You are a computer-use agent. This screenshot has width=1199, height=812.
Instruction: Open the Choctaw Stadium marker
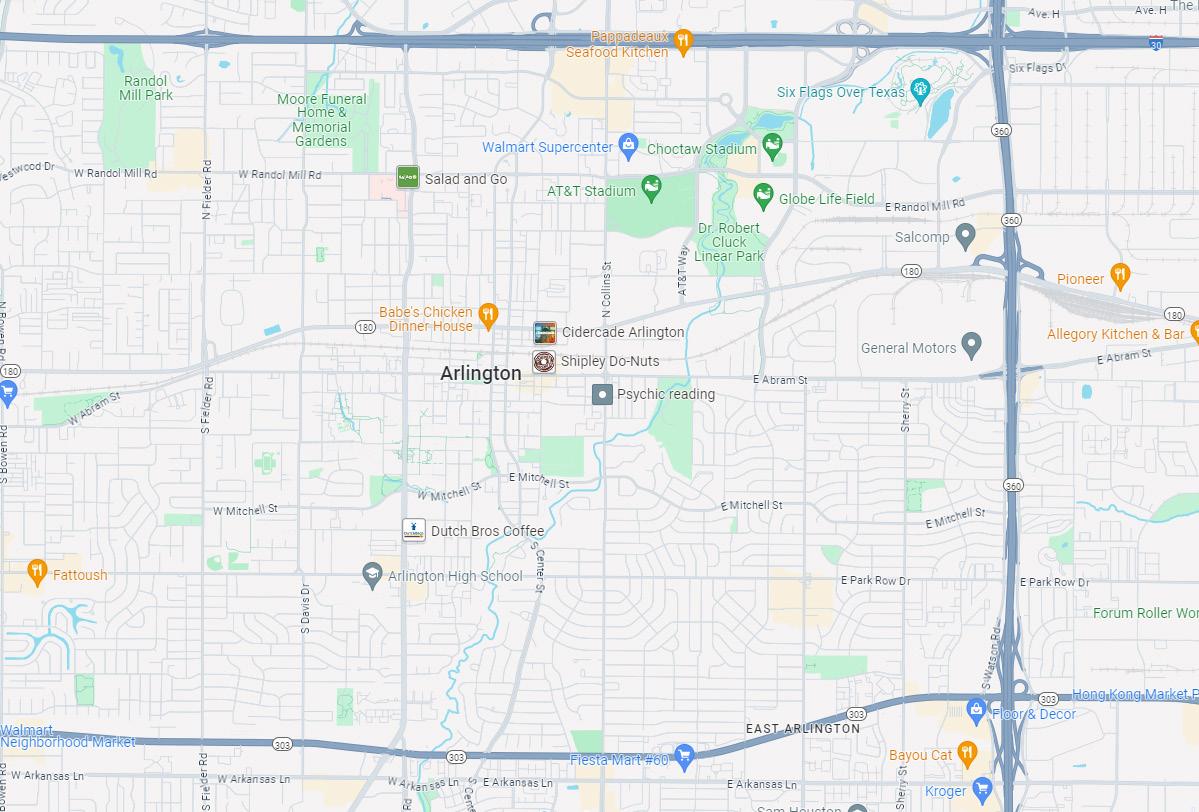[x=772, y=149]
